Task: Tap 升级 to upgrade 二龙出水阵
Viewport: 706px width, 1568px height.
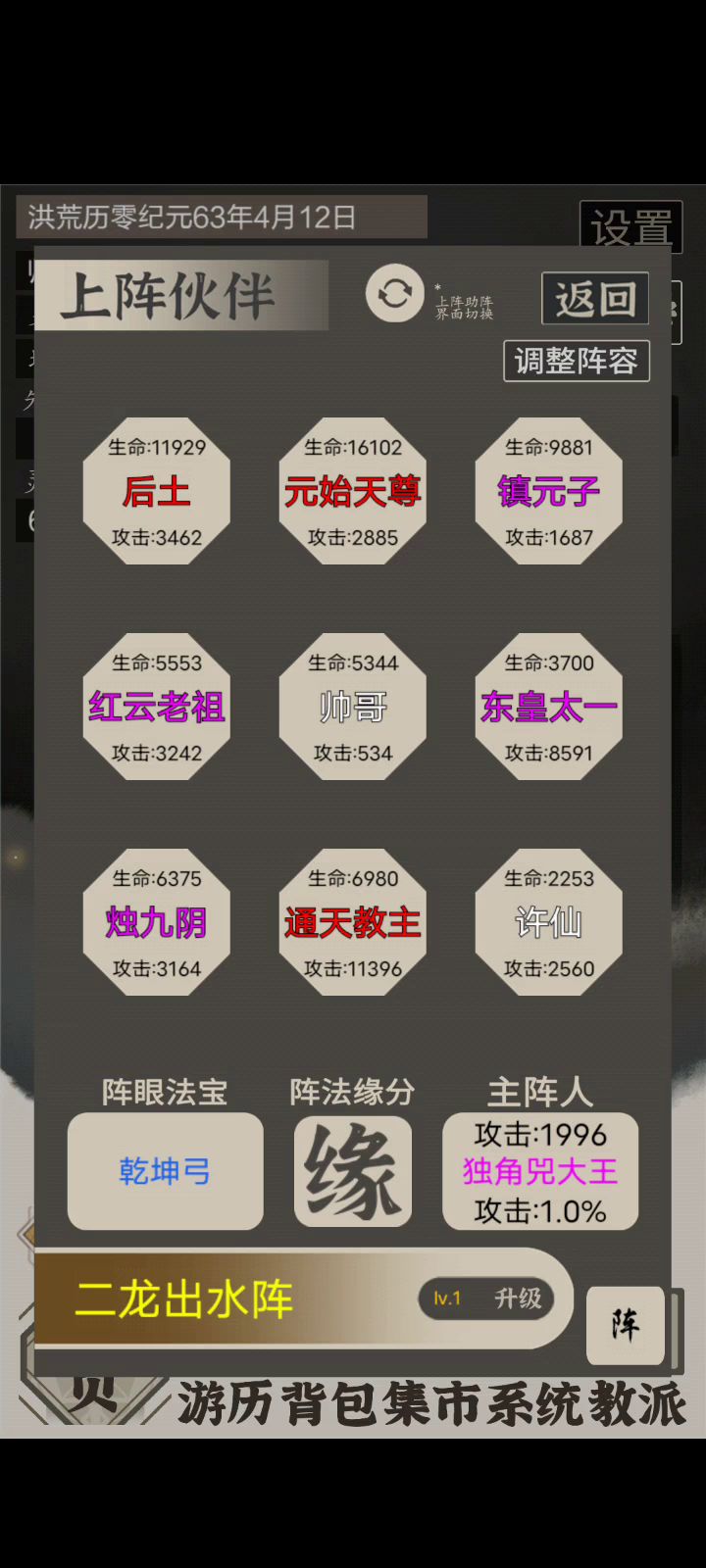Action: coord(518,1298)
